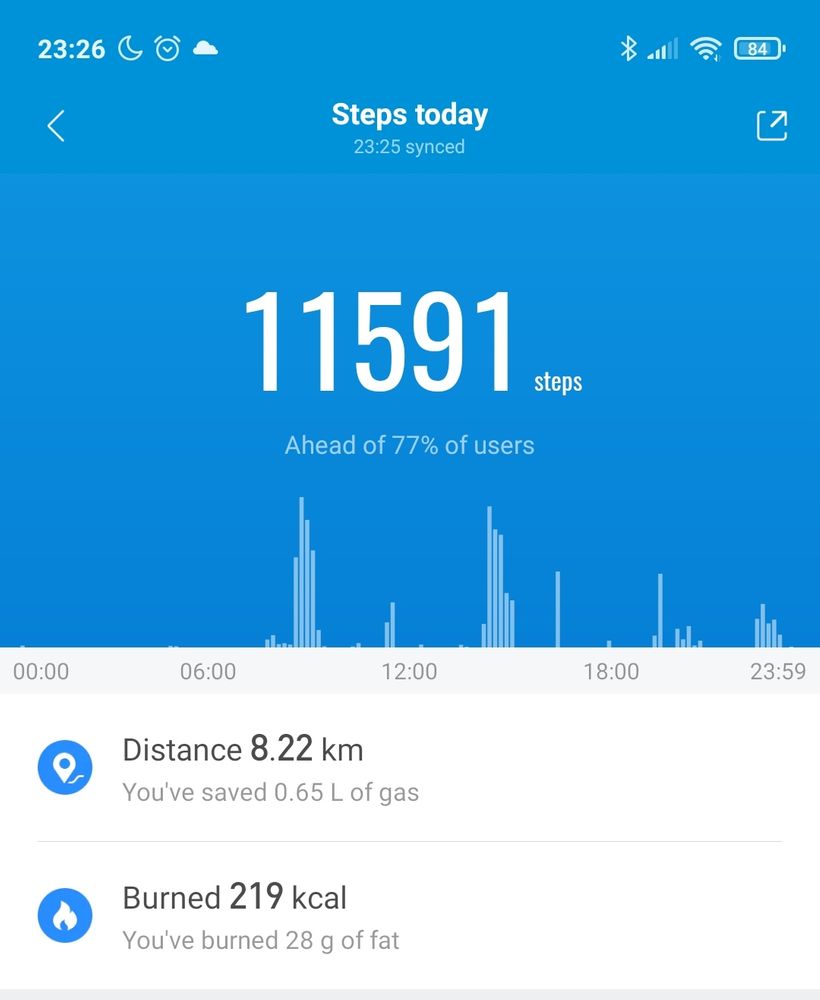Share today's step summary
Image resolution: width=820 pixels, height=1000 pixels.
(x=772, y=125)
